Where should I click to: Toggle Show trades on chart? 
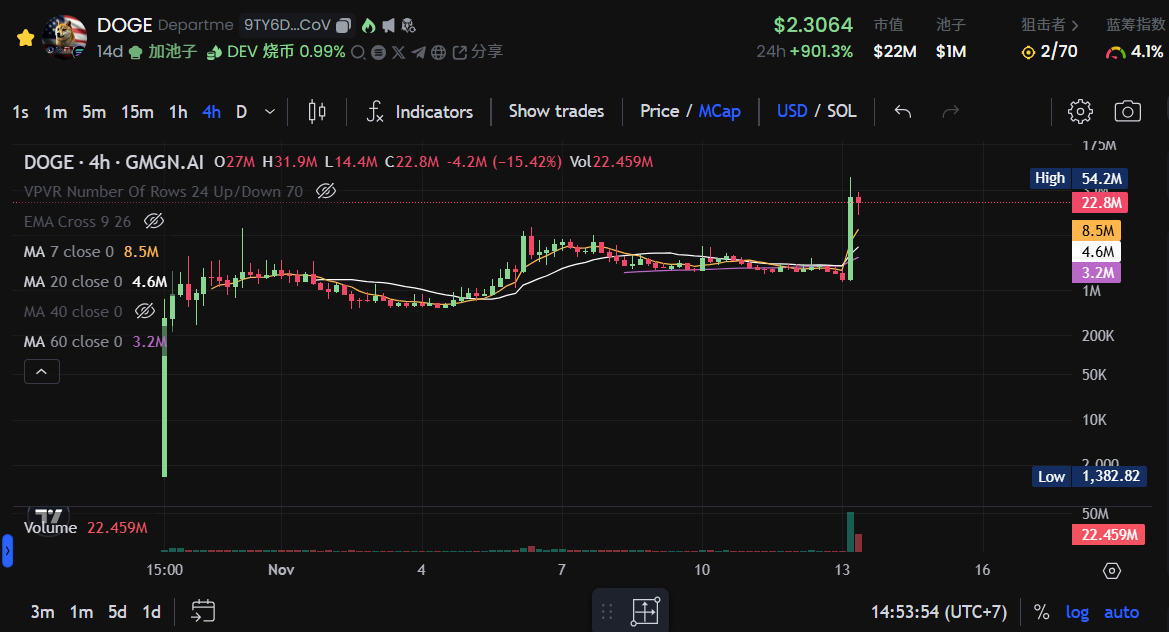(556, 111)
